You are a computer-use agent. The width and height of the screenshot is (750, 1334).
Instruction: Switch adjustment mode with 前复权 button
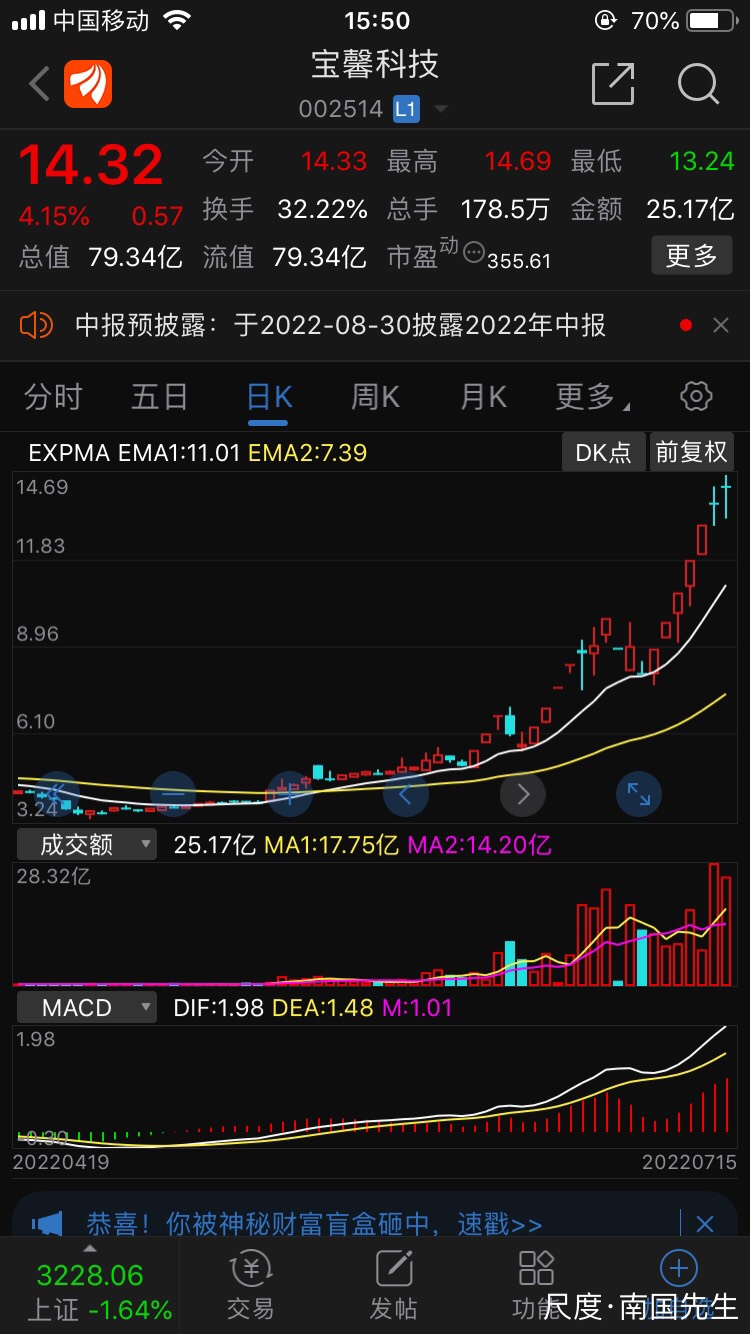tap(692, 452)
